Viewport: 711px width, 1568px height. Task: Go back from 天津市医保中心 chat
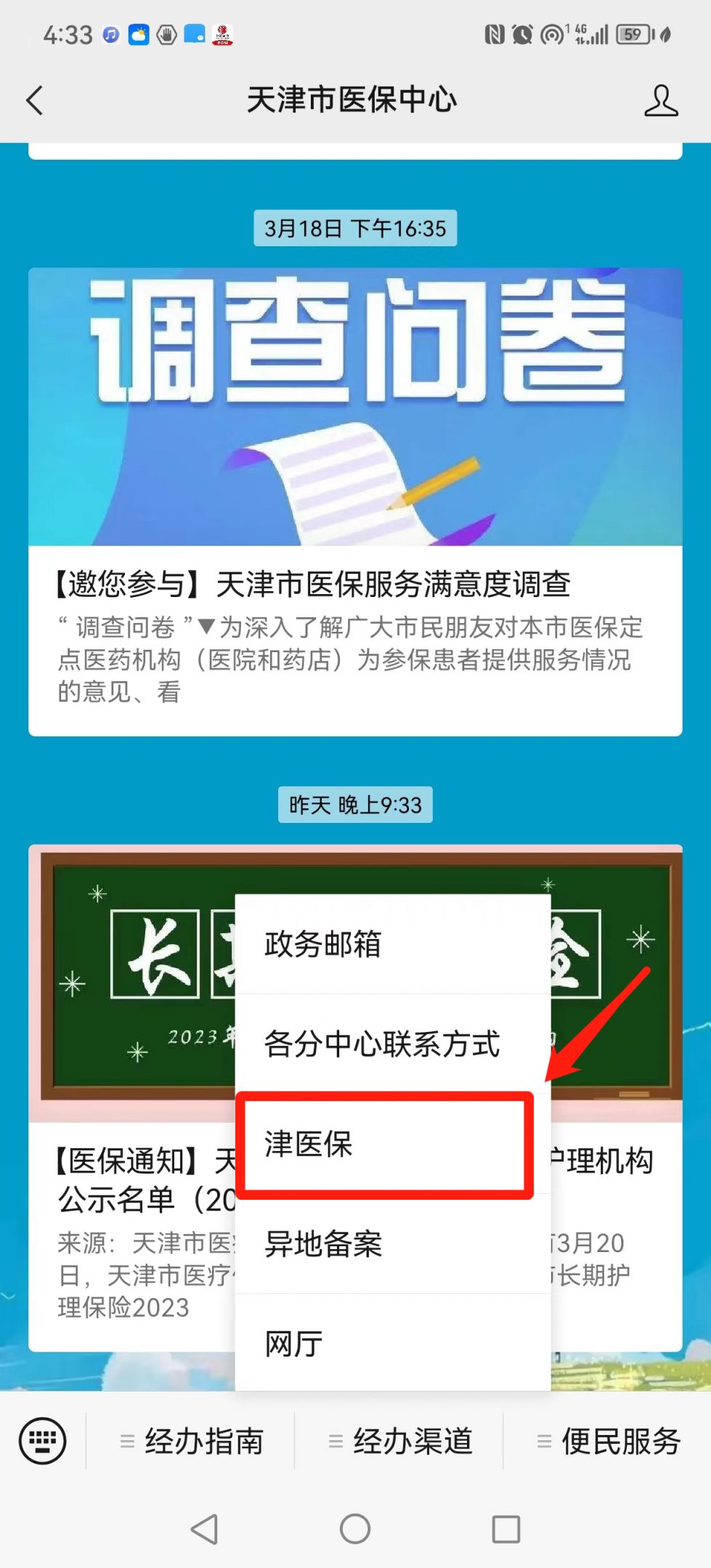coord(35,100)
